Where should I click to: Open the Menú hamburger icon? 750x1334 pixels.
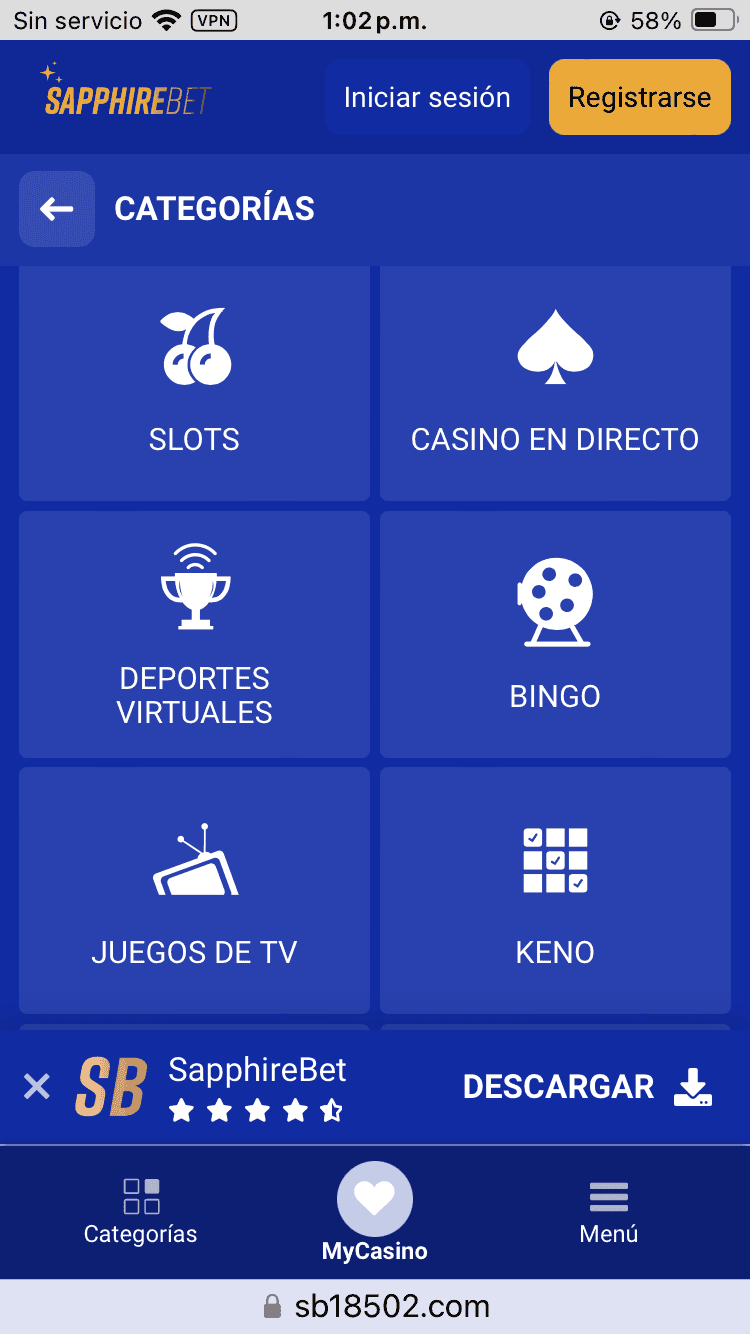point(607,1196)
